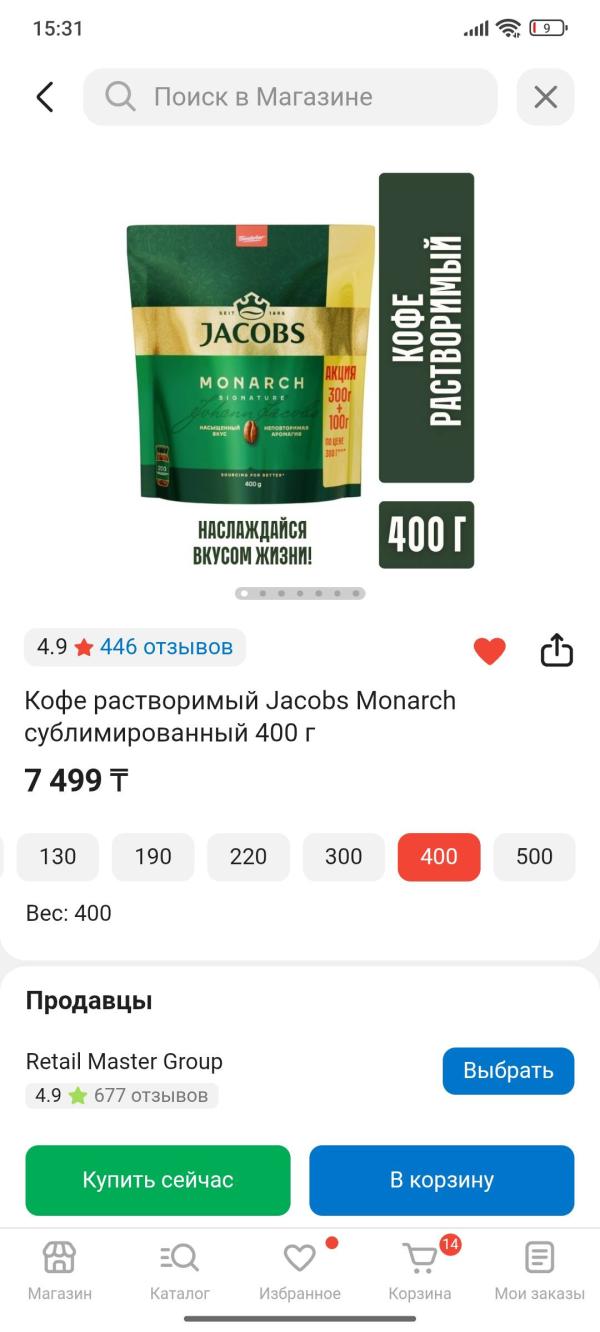Open the Корзина tab
Image resolution: width=600 pixels, height=1332 pixels.
[x=420, y=1270]
